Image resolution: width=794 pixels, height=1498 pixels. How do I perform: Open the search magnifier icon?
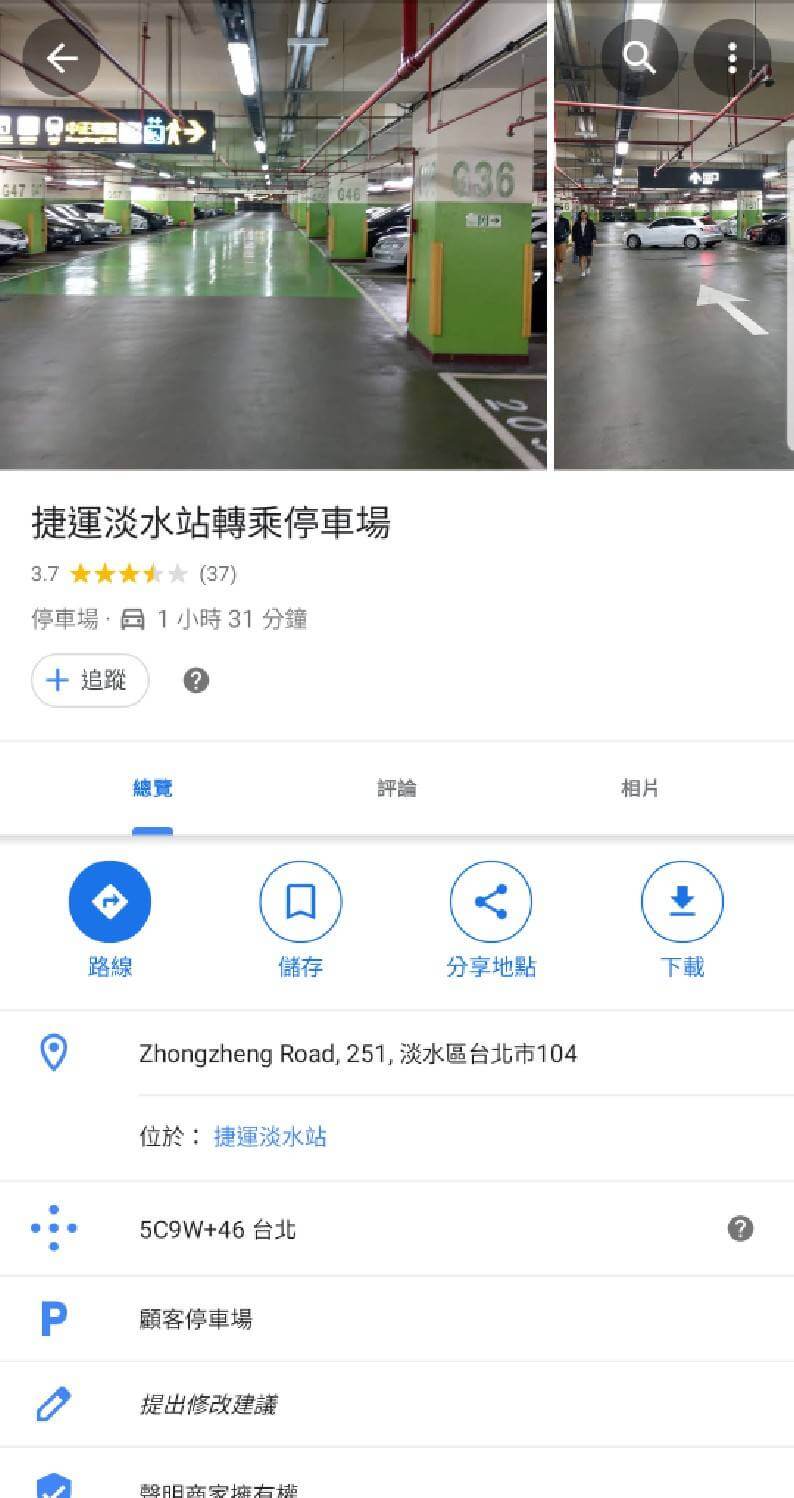pyautogui.click(x=639, y=57)
